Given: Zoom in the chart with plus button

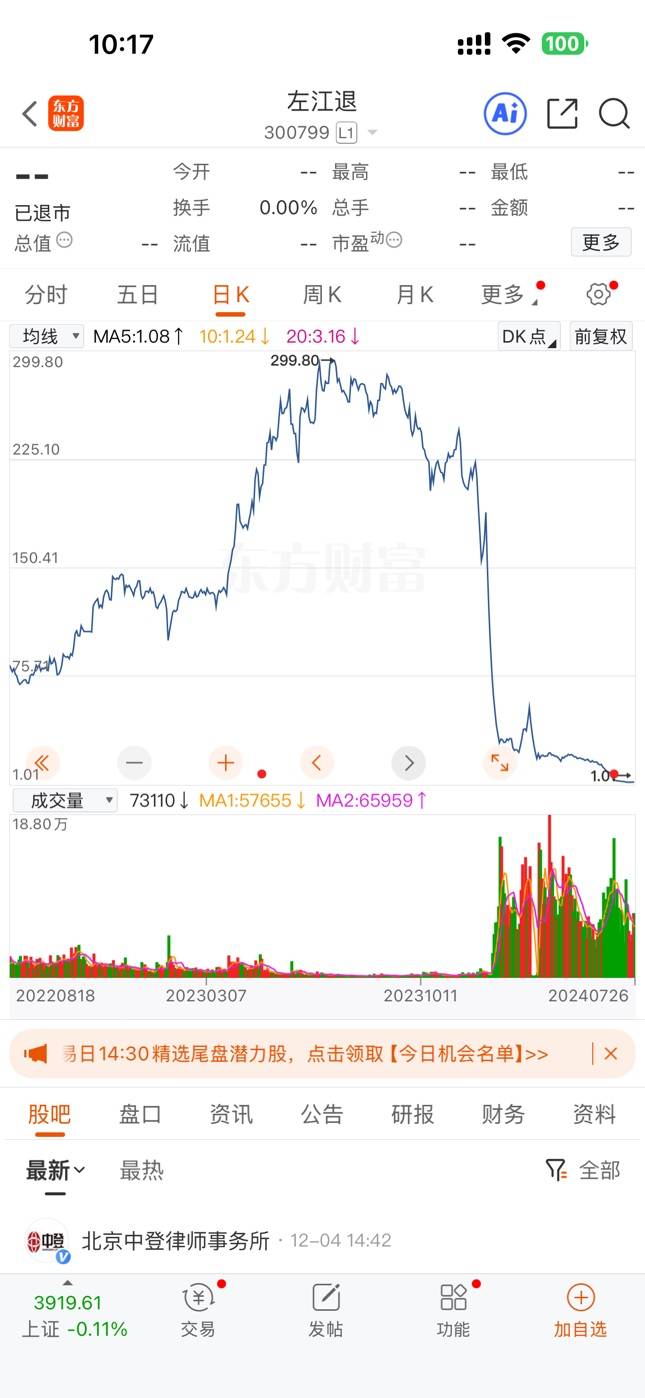Looking at the screenshot, I should tap(226, 763).
